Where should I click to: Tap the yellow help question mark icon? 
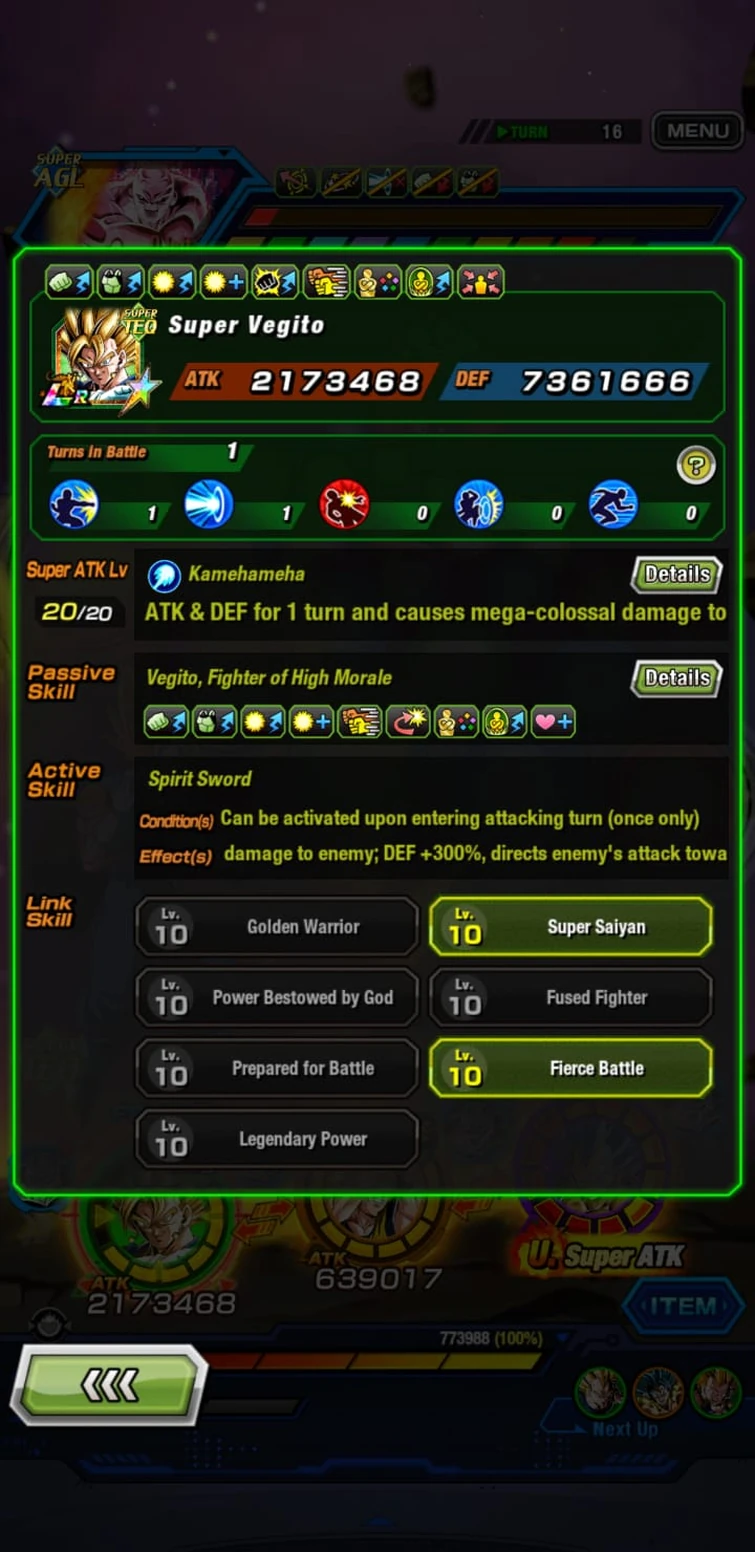point(696,465)
